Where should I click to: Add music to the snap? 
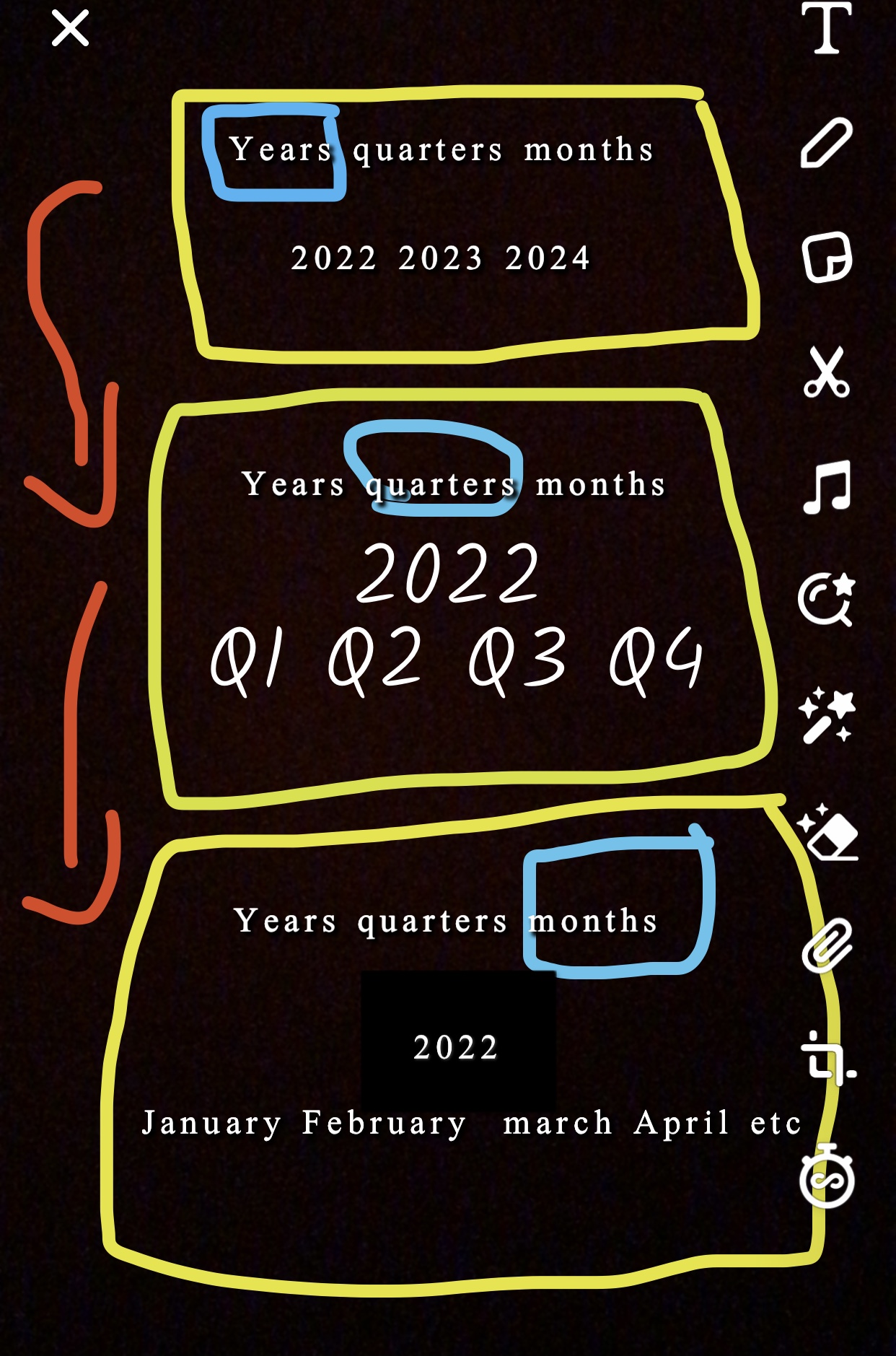click(x=827, y=486)
